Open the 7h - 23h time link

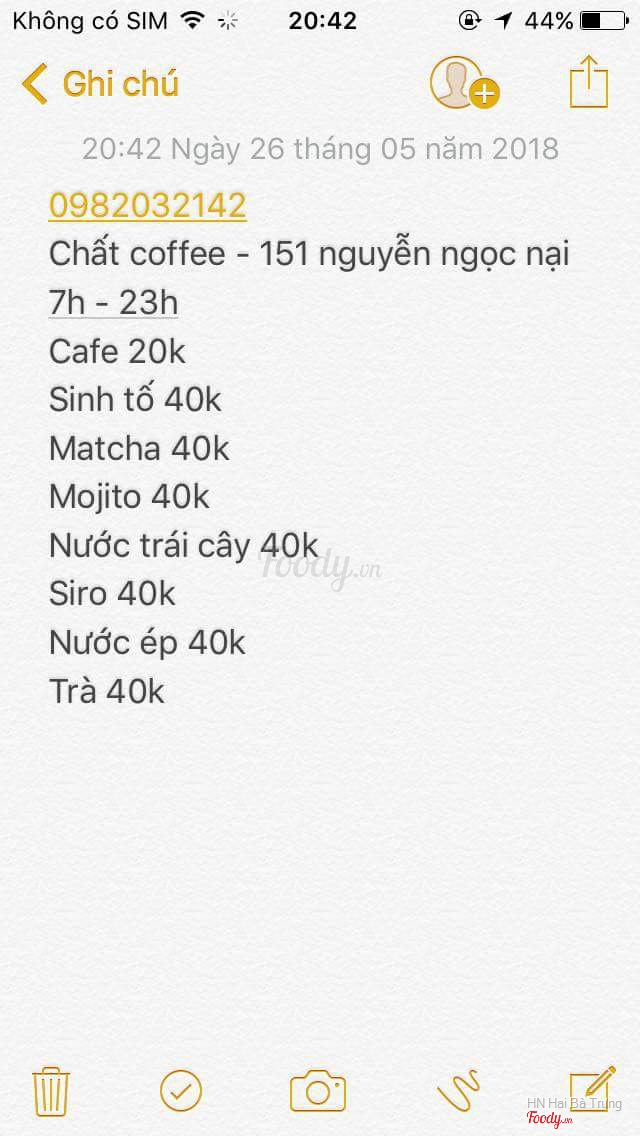pos(113,302)
